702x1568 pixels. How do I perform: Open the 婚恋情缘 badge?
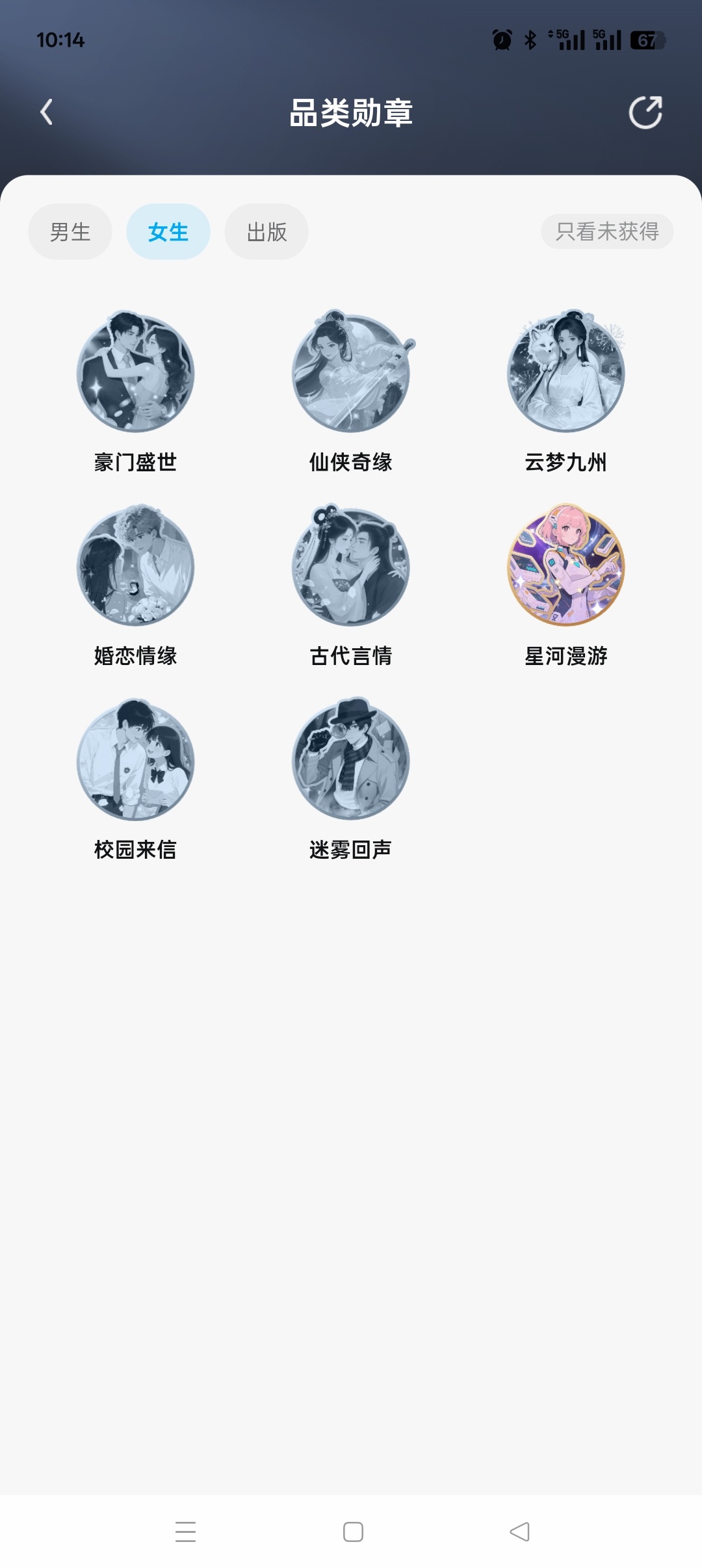click(135, 566)
